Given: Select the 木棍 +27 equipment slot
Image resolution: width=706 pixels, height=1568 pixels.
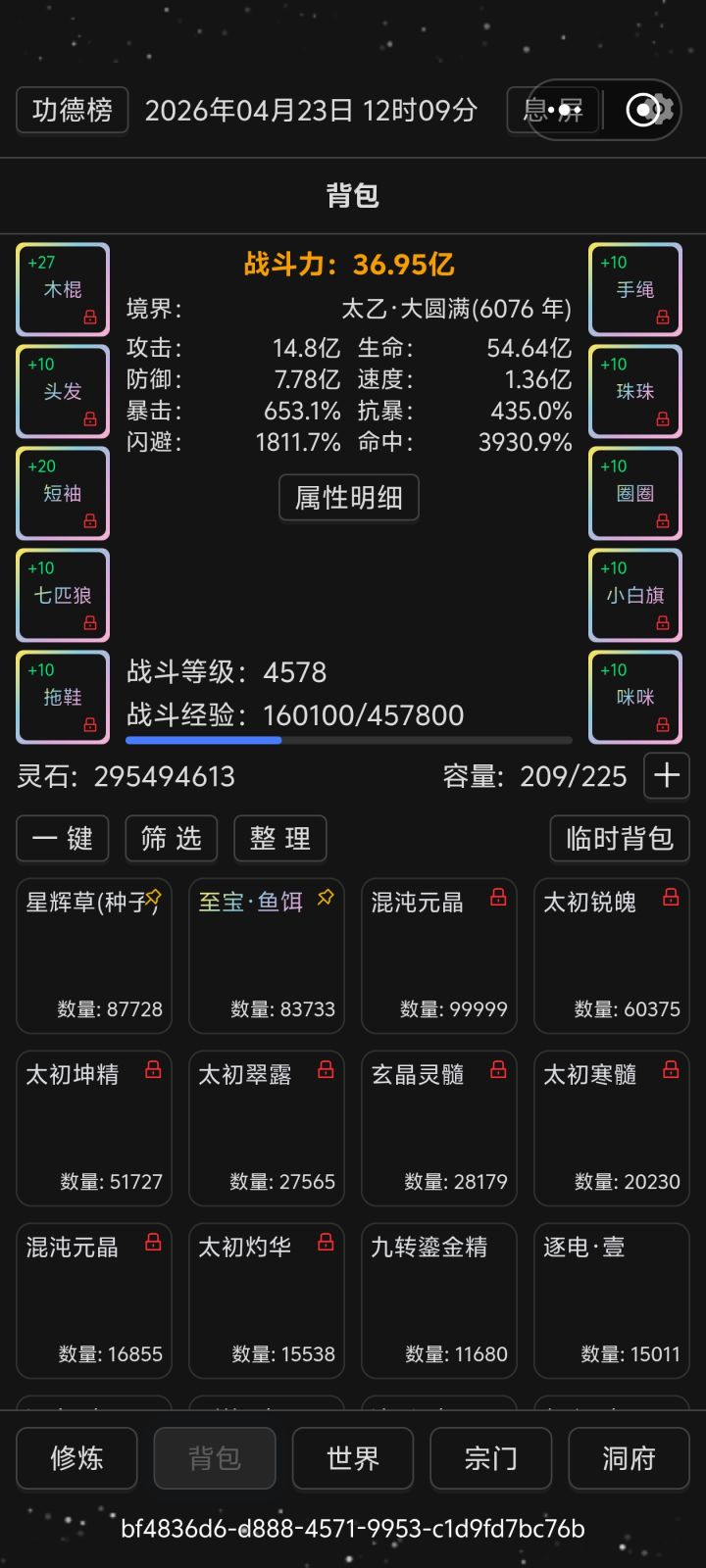Looking at the screenshot, I should [x=63, y=289].
